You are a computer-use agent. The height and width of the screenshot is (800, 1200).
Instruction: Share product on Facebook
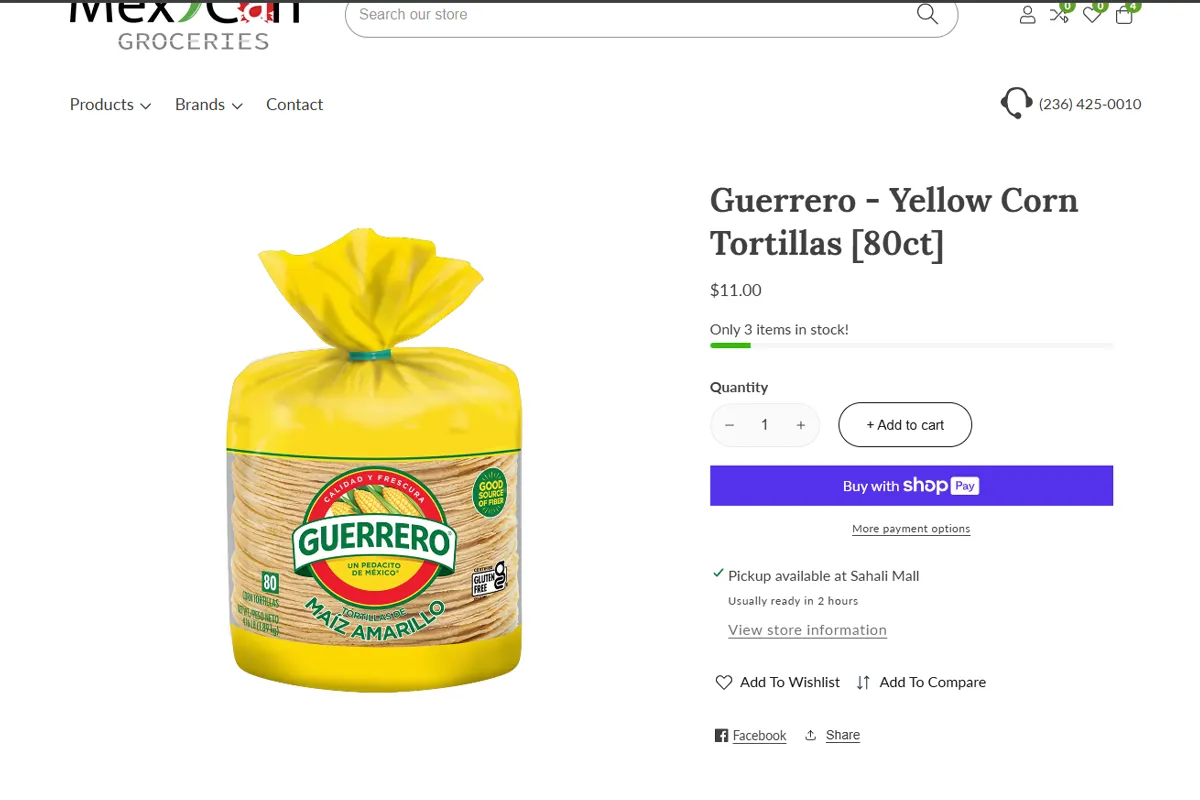(750, 736)
